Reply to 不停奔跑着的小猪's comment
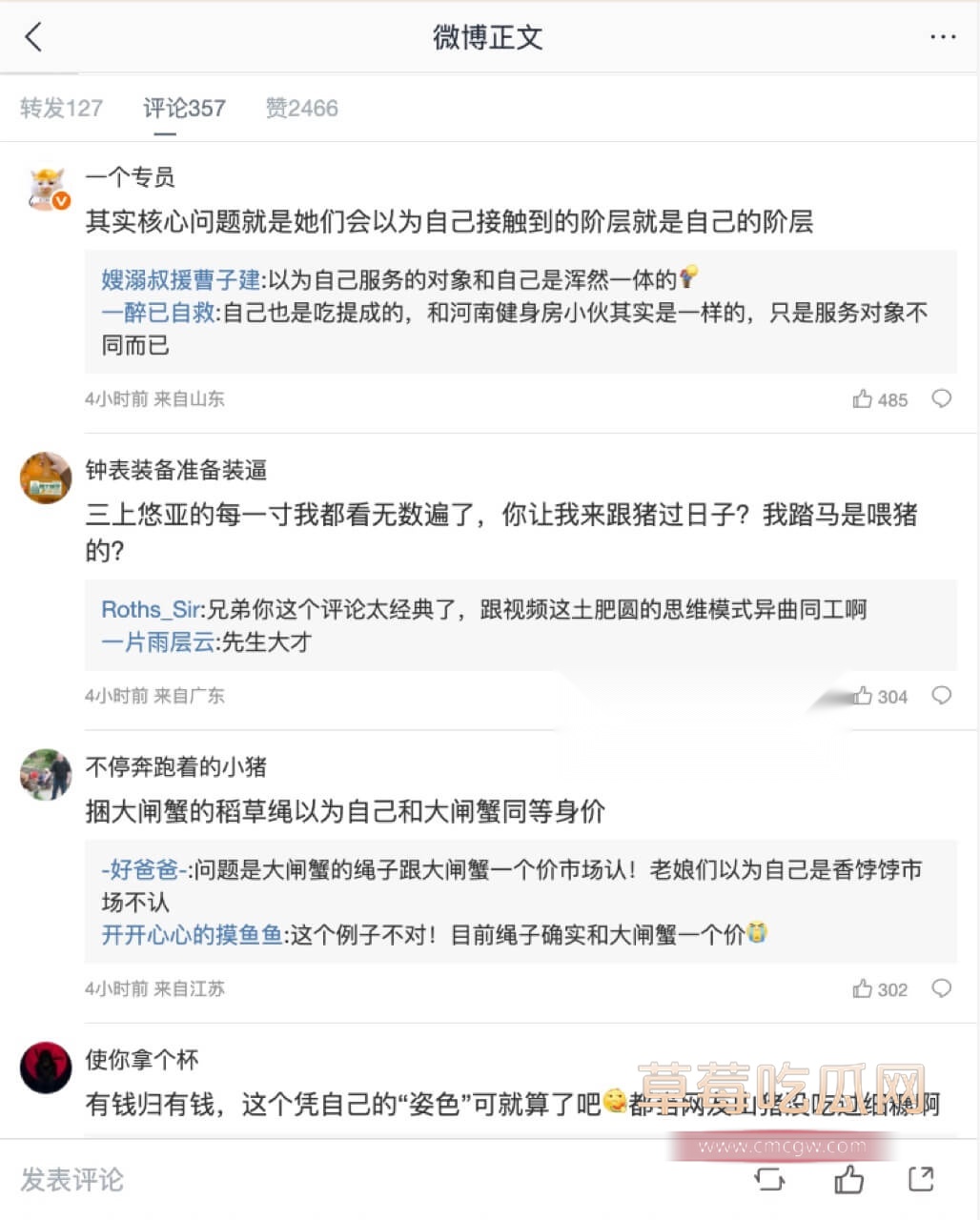Viewport: 980px width, 1220px height. (x=941, y=987)
